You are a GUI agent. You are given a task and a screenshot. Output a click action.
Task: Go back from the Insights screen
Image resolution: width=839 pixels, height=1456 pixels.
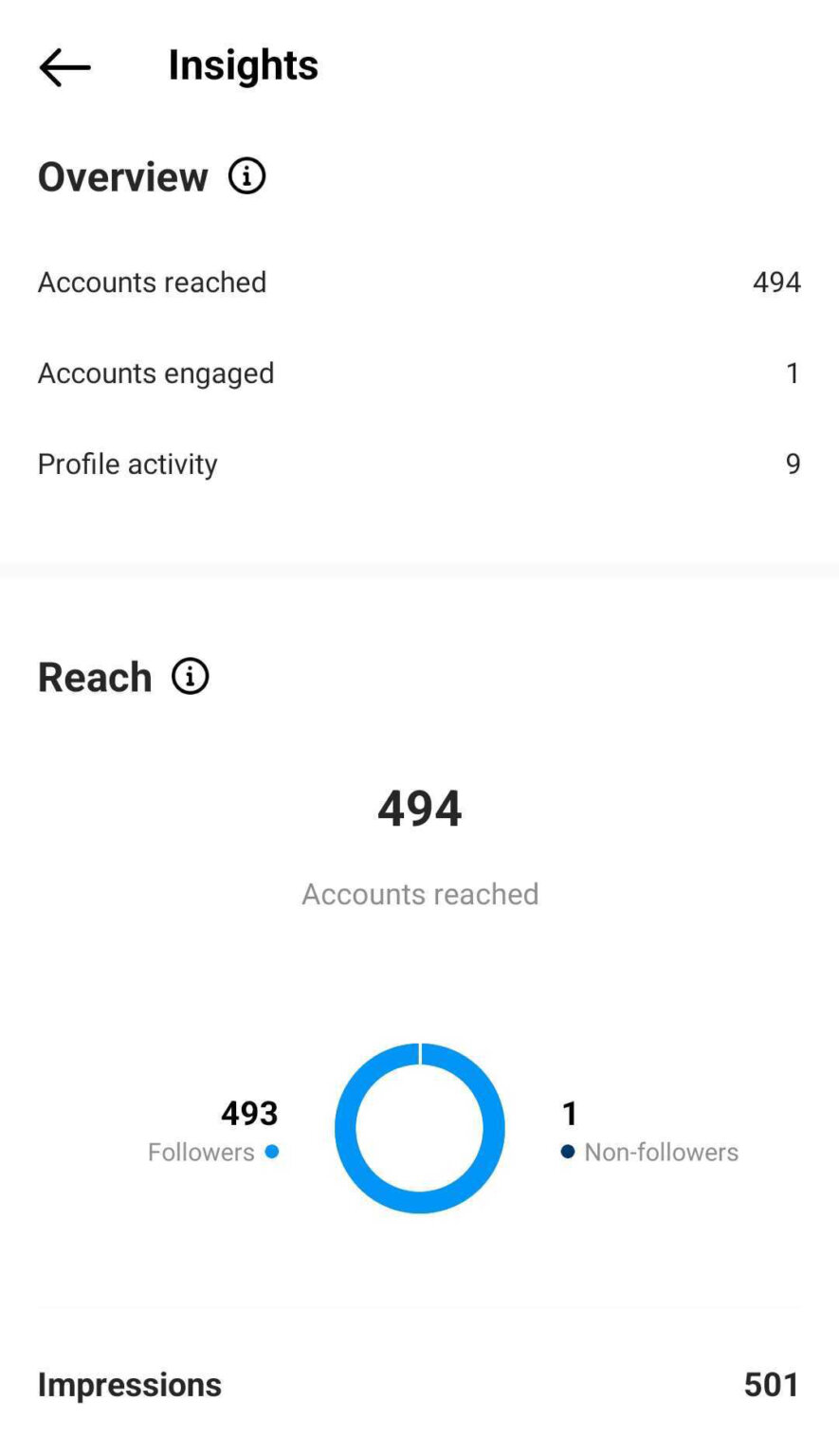click(x=64, y=67)
